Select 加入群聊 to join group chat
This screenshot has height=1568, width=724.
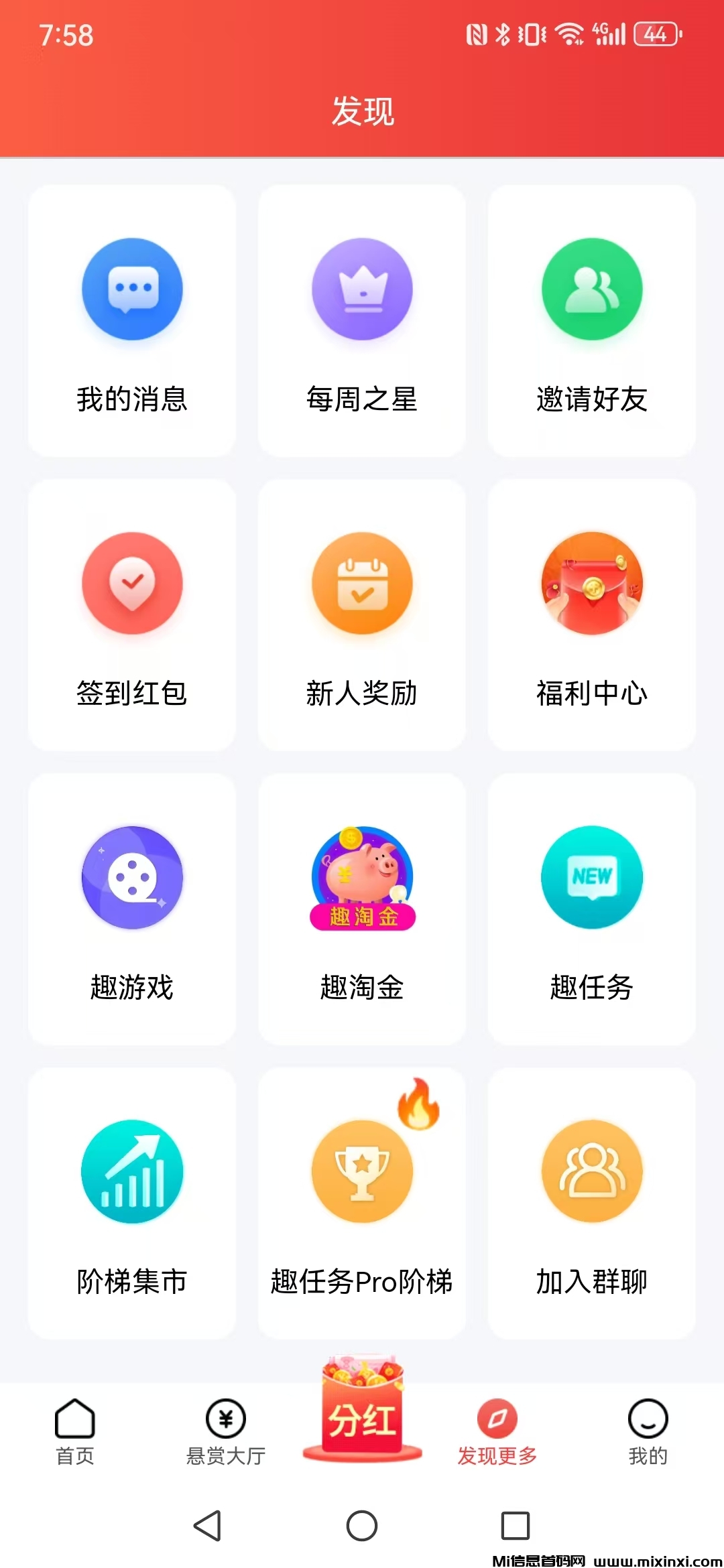click(592, 1203)
